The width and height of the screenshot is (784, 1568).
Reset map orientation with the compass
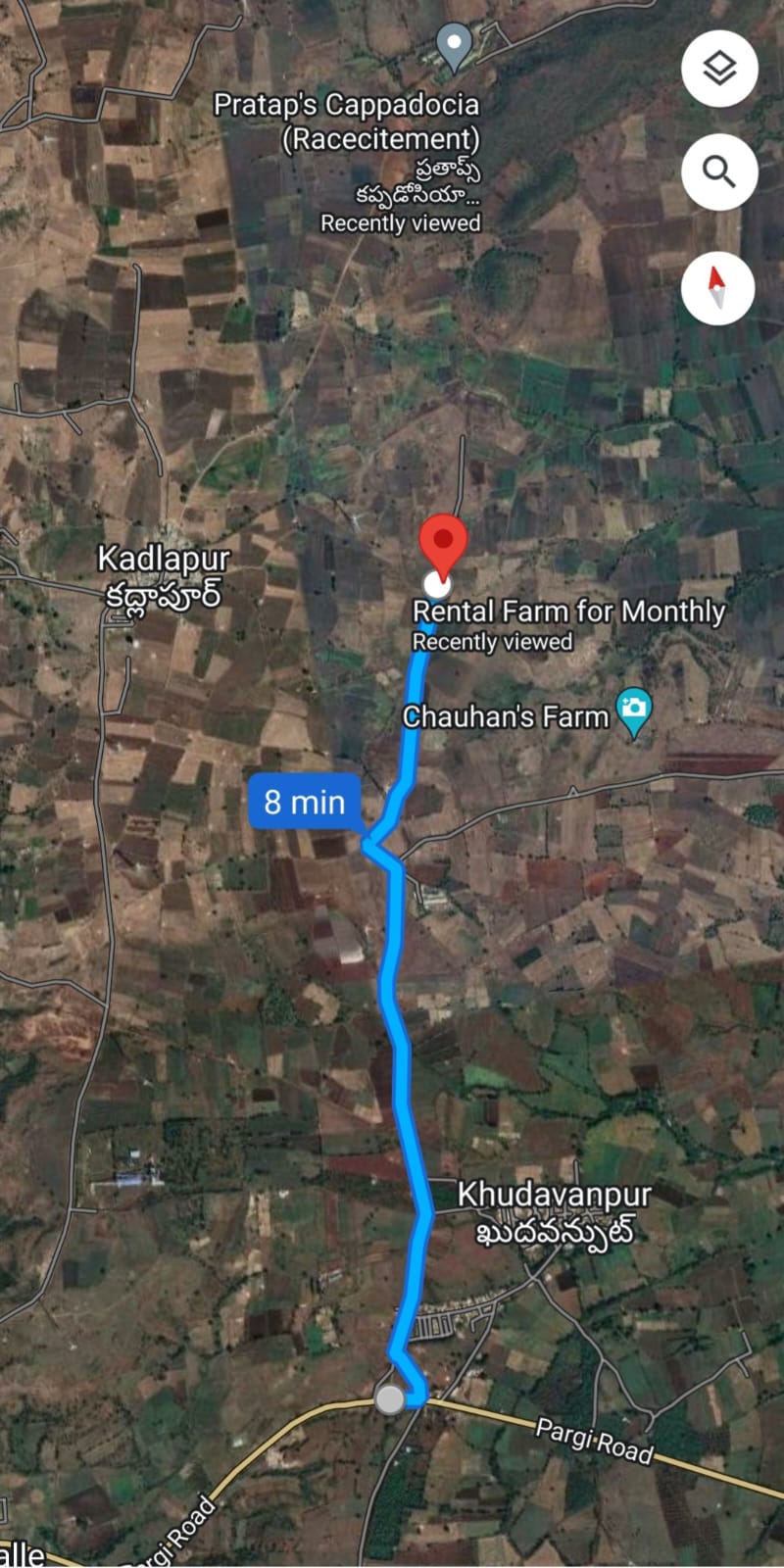click(718, 287)
